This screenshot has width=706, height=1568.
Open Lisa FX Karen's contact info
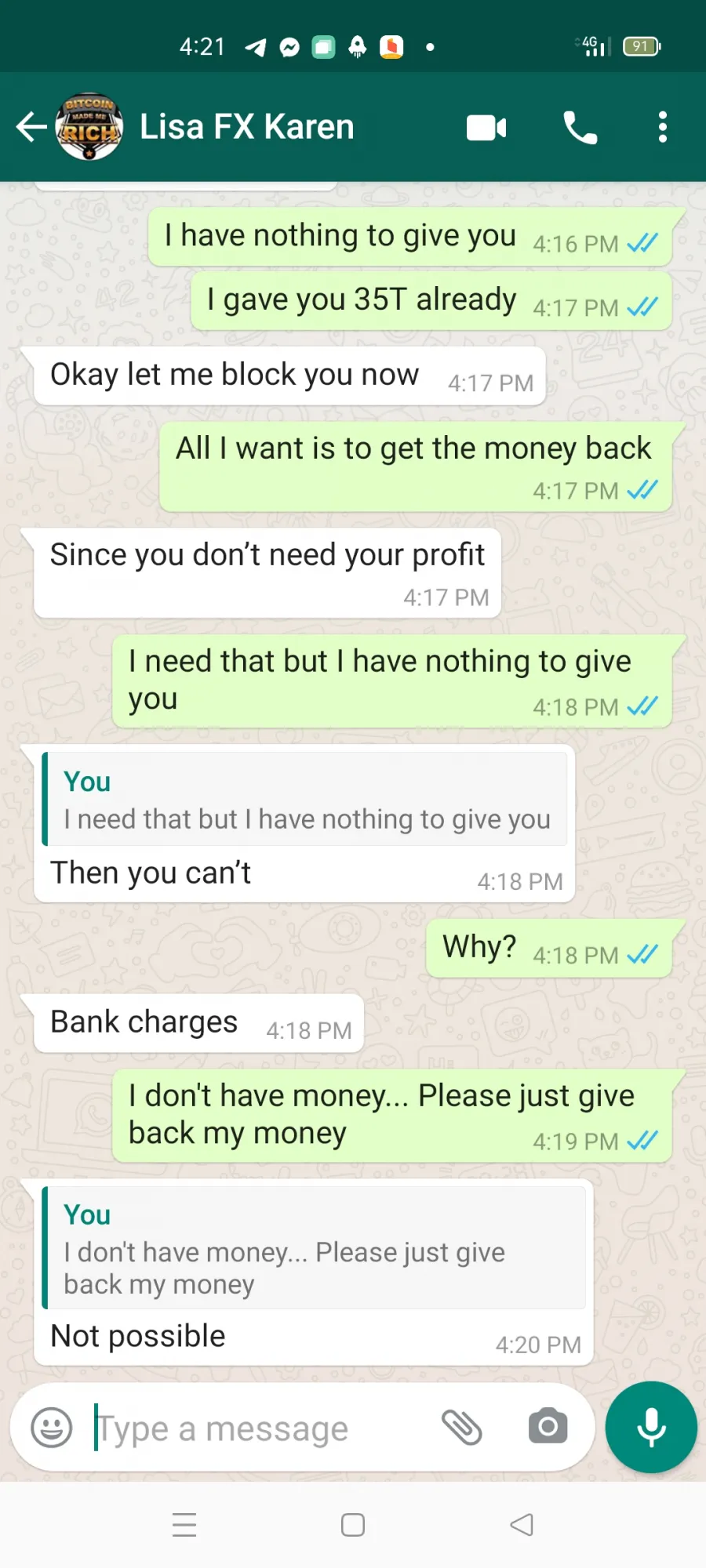246,127
